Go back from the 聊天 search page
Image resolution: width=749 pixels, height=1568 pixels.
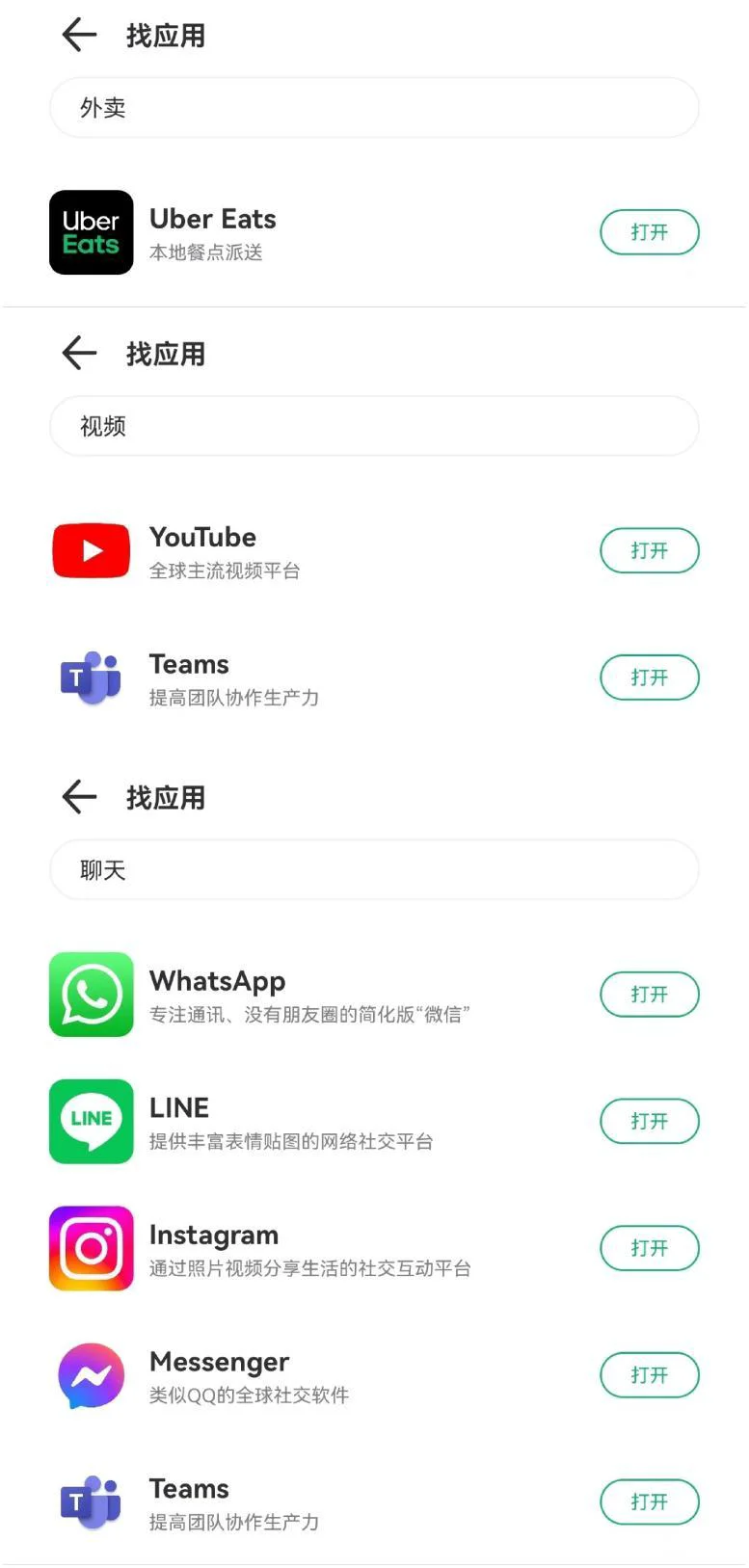pos(79,797)
